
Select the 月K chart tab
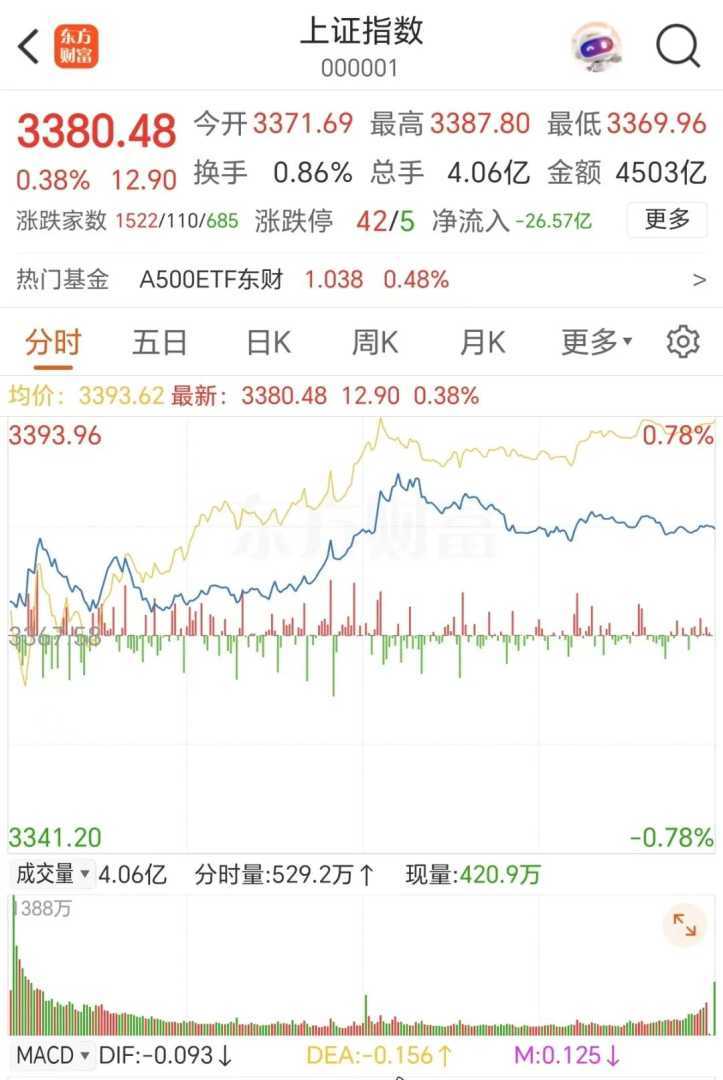pyautogui.click(x=482, y=343)
